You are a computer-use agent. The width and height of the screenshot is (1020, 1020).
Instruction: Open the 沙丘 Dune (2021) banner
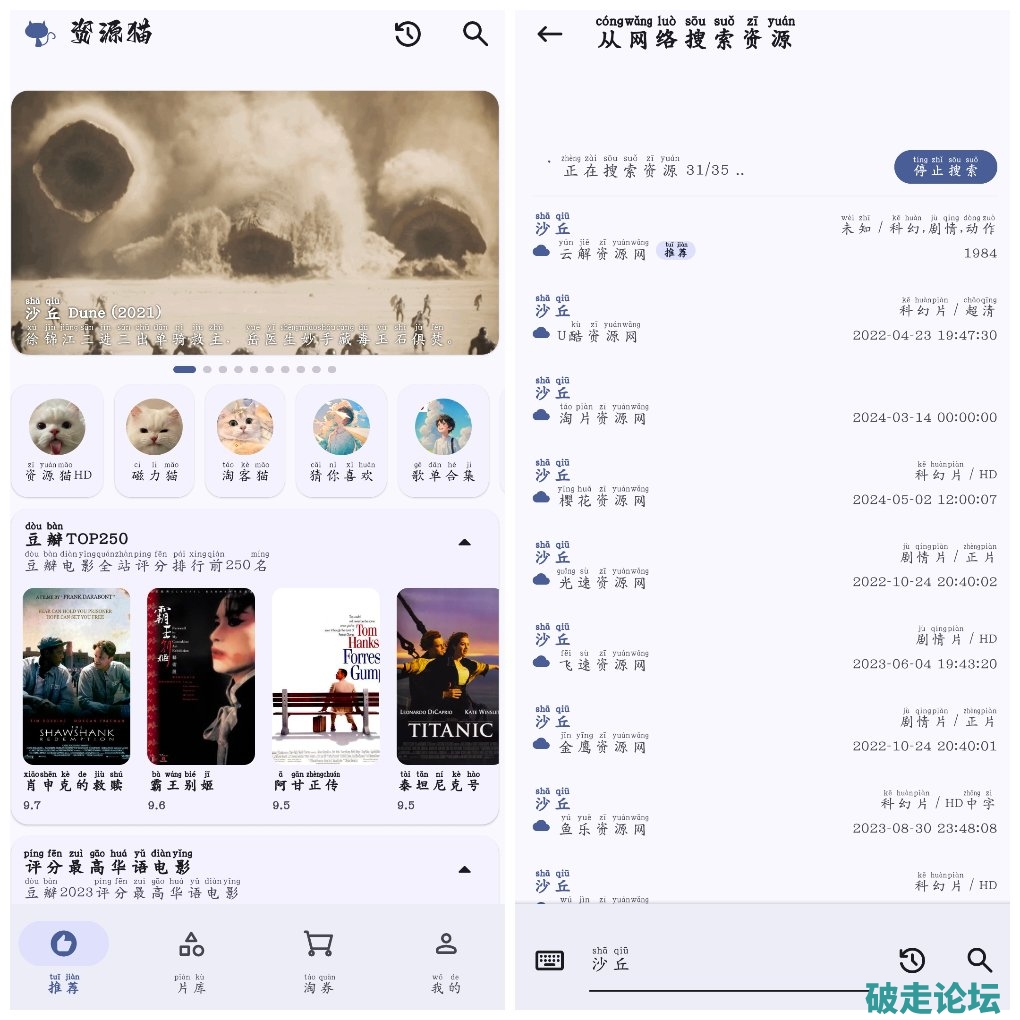tap(255, 222)
